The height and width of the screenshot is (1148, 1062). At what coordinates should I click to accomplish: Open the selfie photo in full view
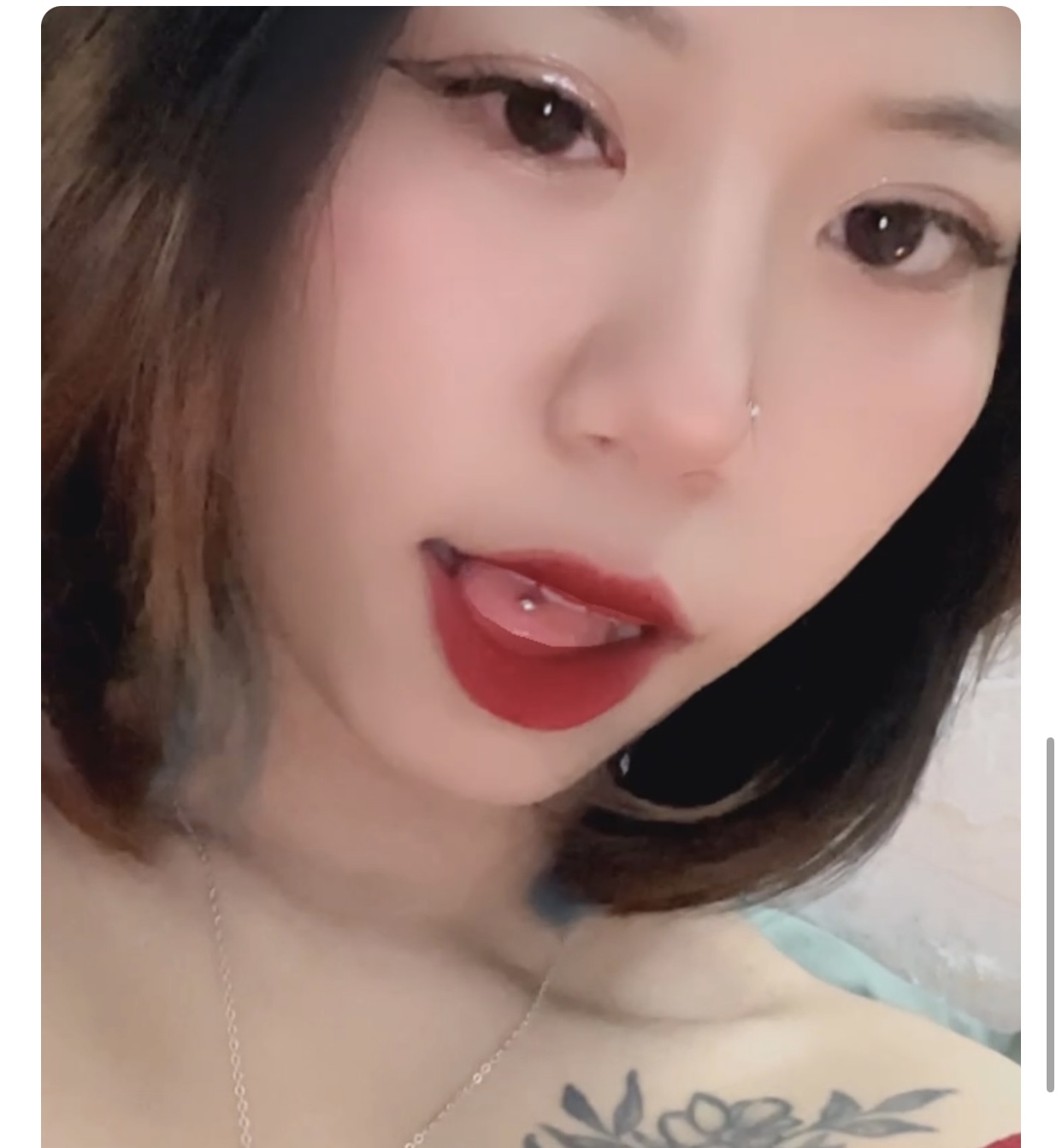(530, 575)
